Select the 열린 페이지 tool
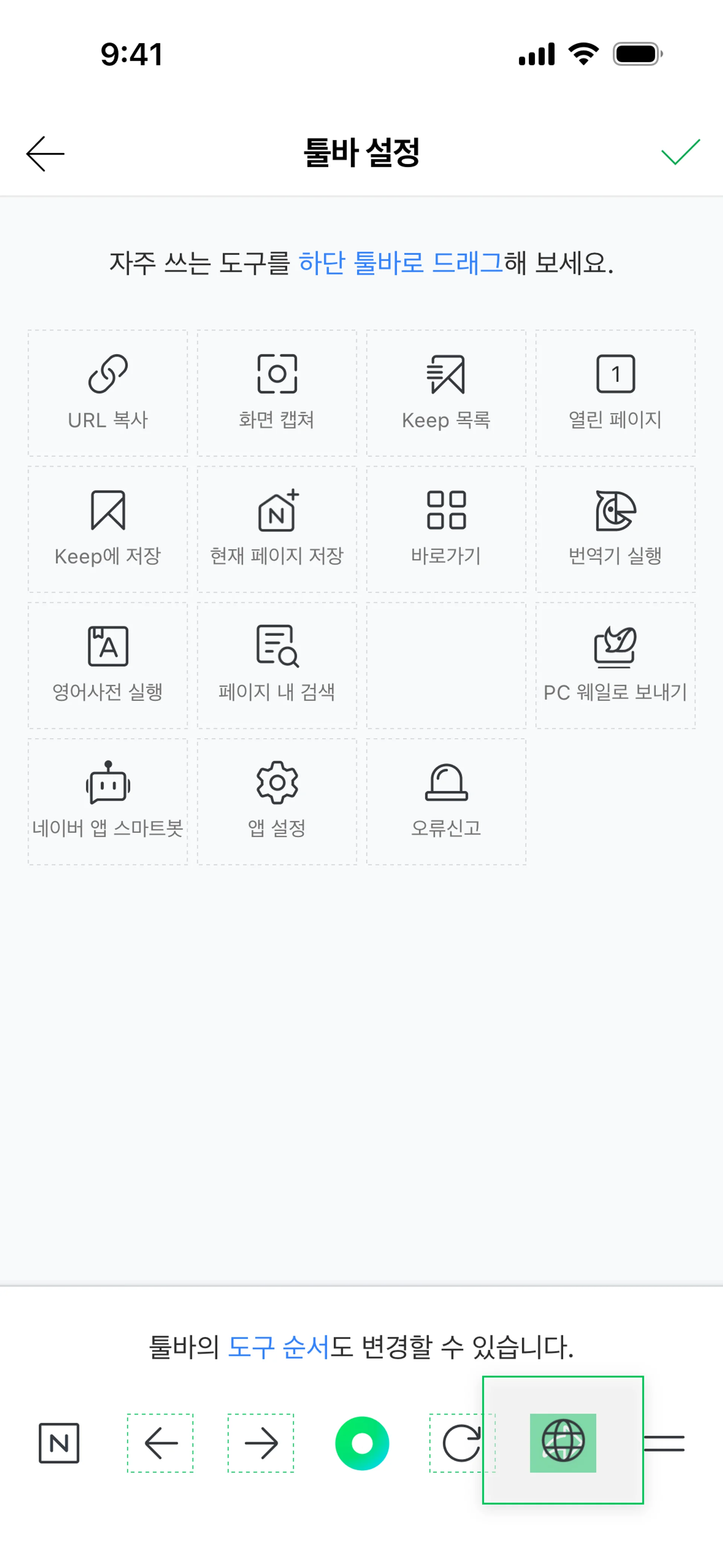Screen dimensions: 723x1568 click(x=615, y=393)
